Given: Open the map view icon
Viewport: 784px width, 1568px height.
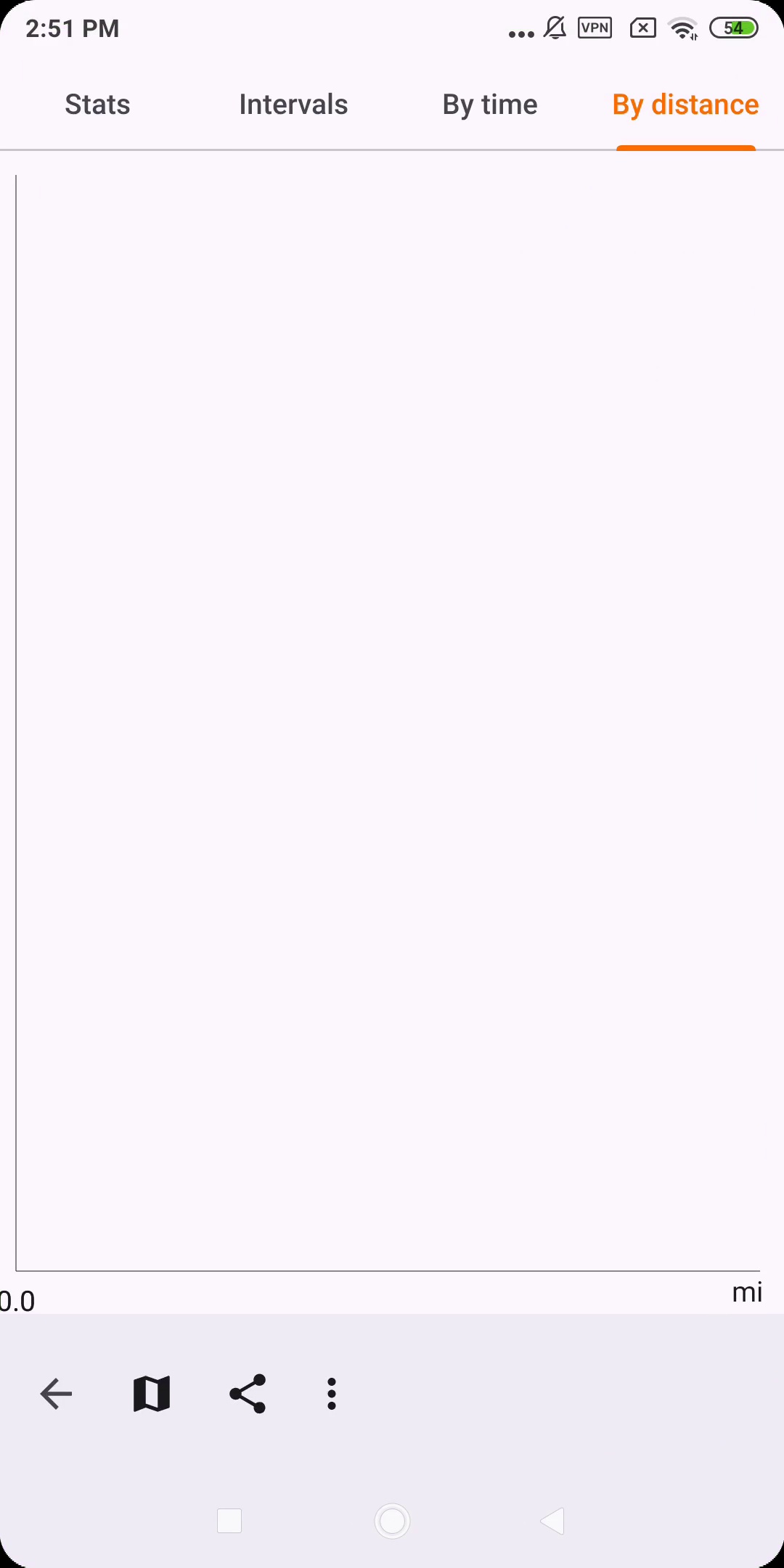Looking at the screenshot, I should pyautogui.click(x=152, y=1394).
